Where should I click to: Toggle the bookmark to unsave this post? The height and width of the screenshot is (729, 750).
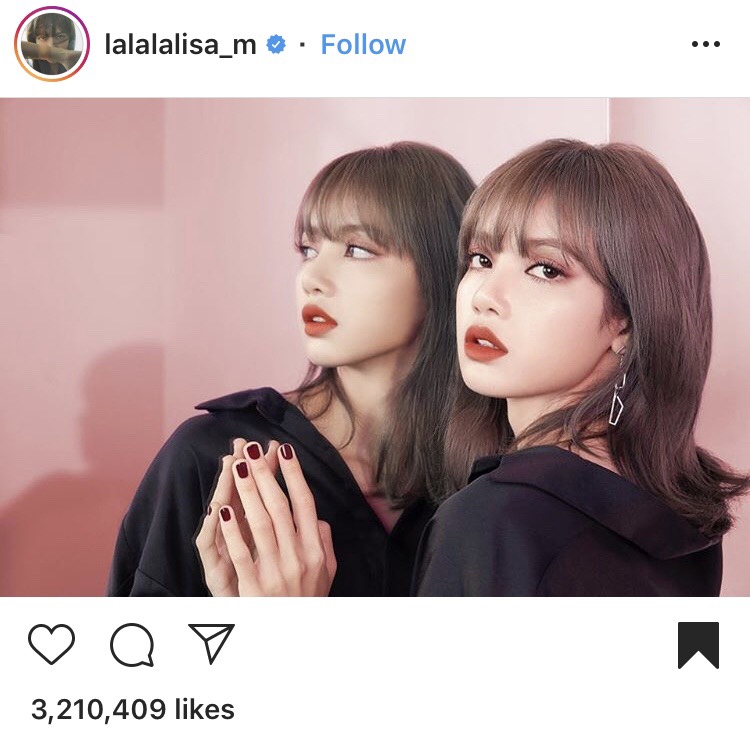tap(698, 645)
